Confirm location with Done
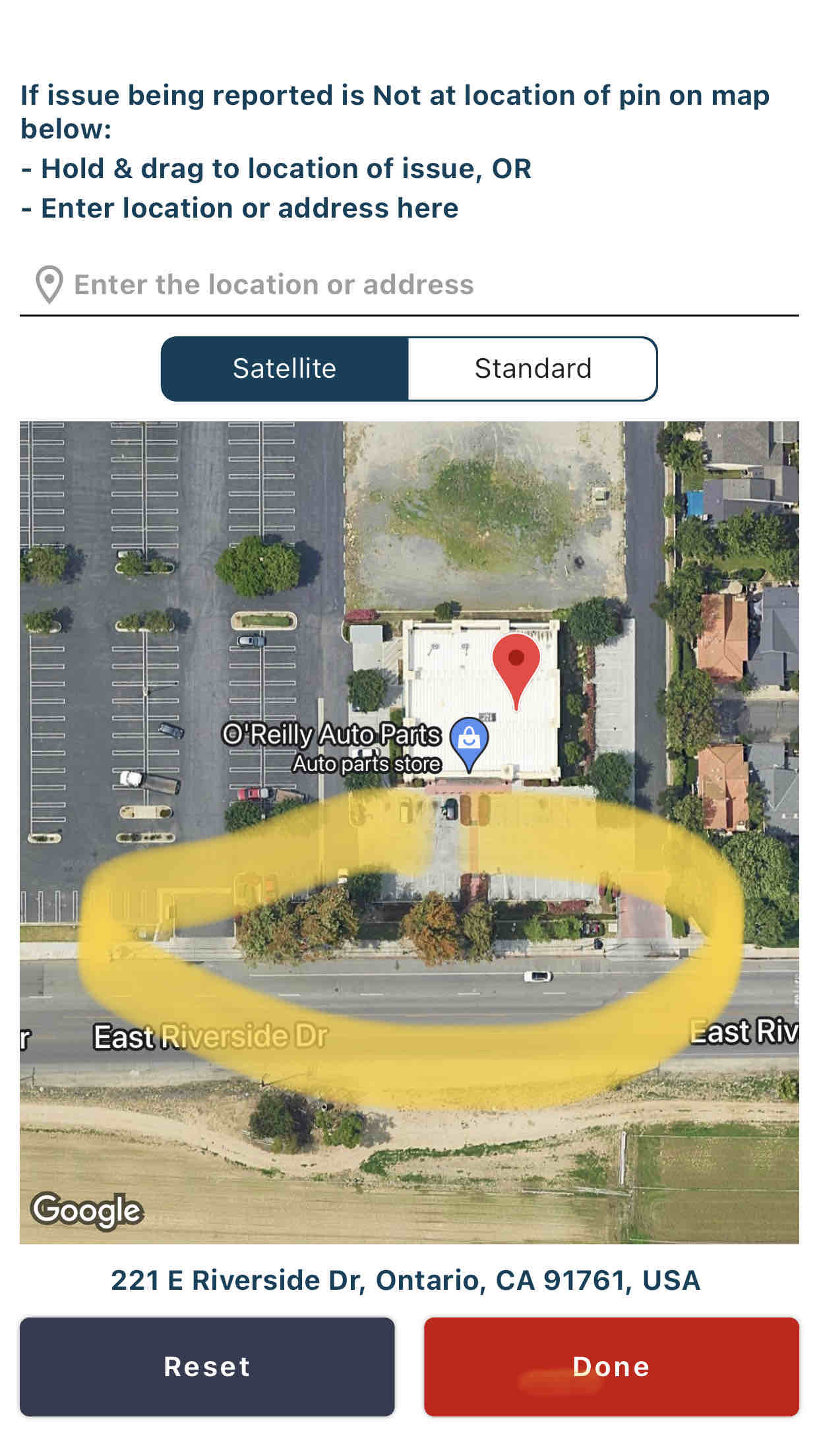This screenshot has width=819, height=1456. click(611, 1366)
